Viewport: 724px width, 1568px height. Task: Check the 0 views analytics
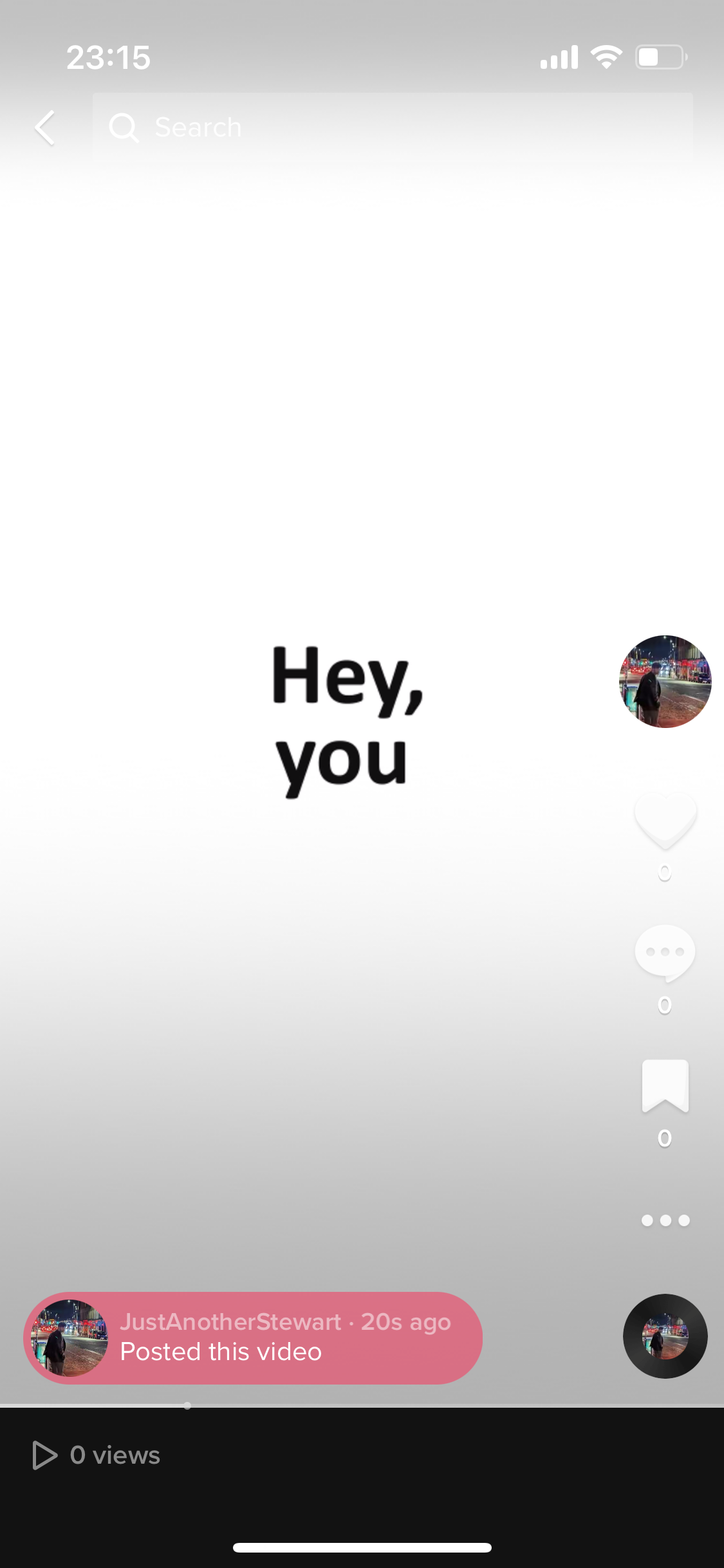pos(97,1455)
